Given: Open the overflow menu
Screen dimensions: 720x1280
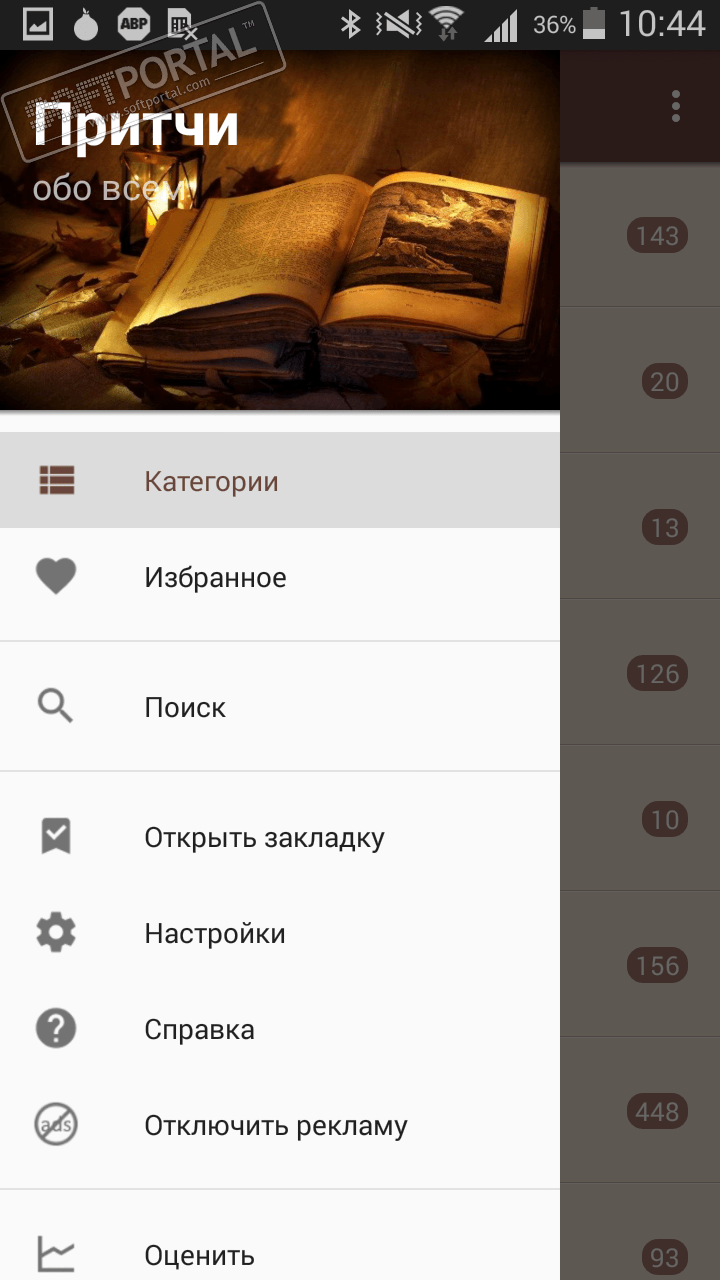Looking at the screenshot, I should pos(676,106).
